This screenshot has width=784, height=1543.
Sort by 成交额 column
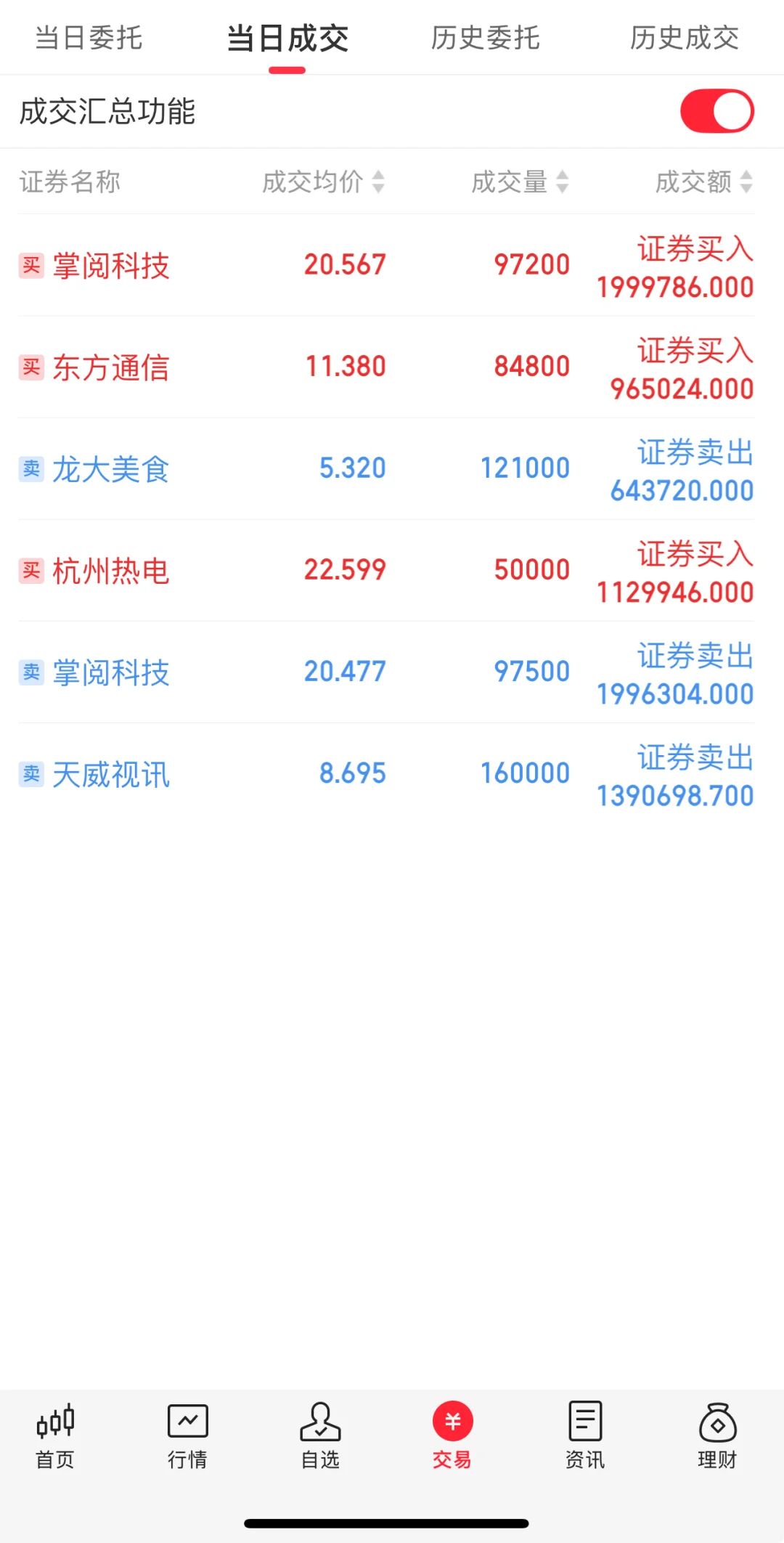pyautogui.click(x=704, y=182)
